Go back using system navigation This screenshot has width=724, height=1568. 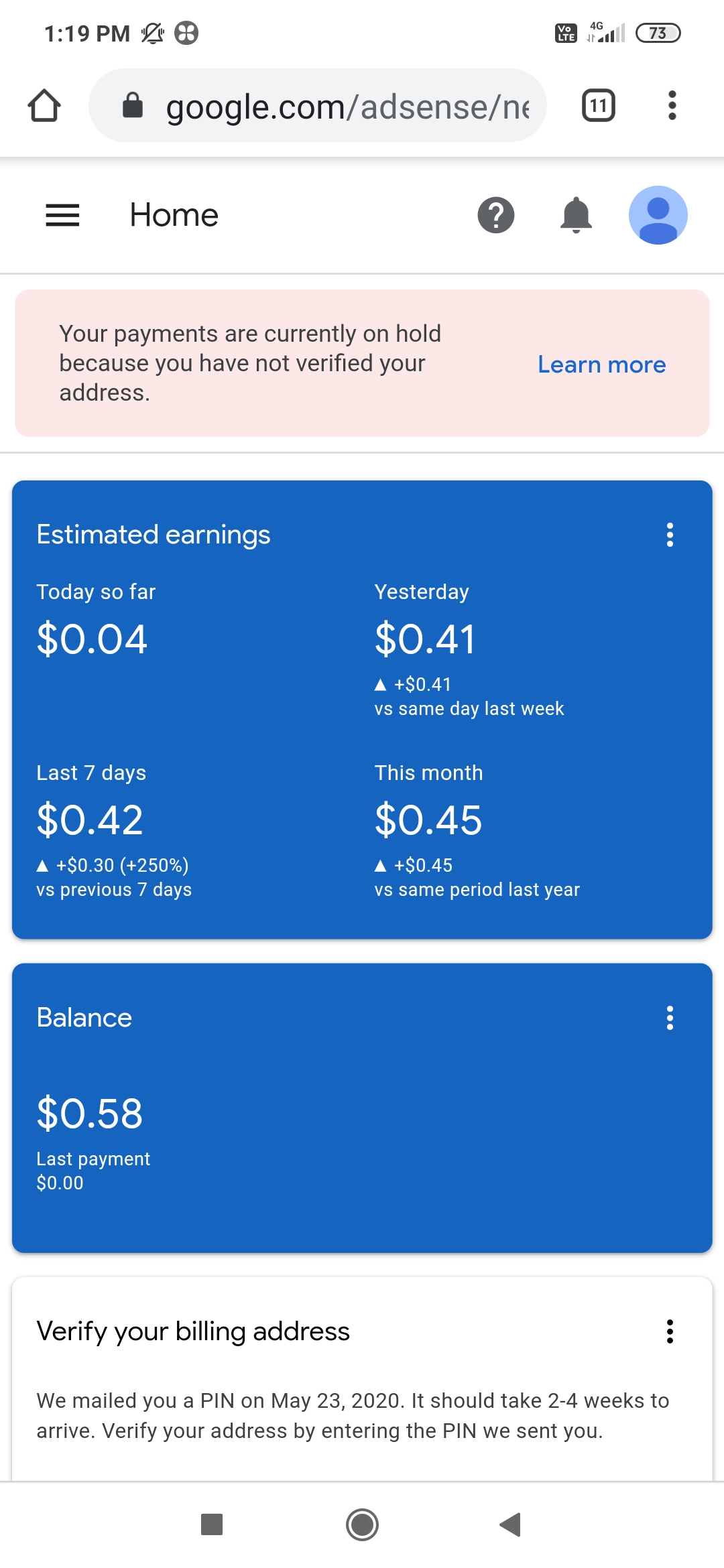coord(511,1524)
